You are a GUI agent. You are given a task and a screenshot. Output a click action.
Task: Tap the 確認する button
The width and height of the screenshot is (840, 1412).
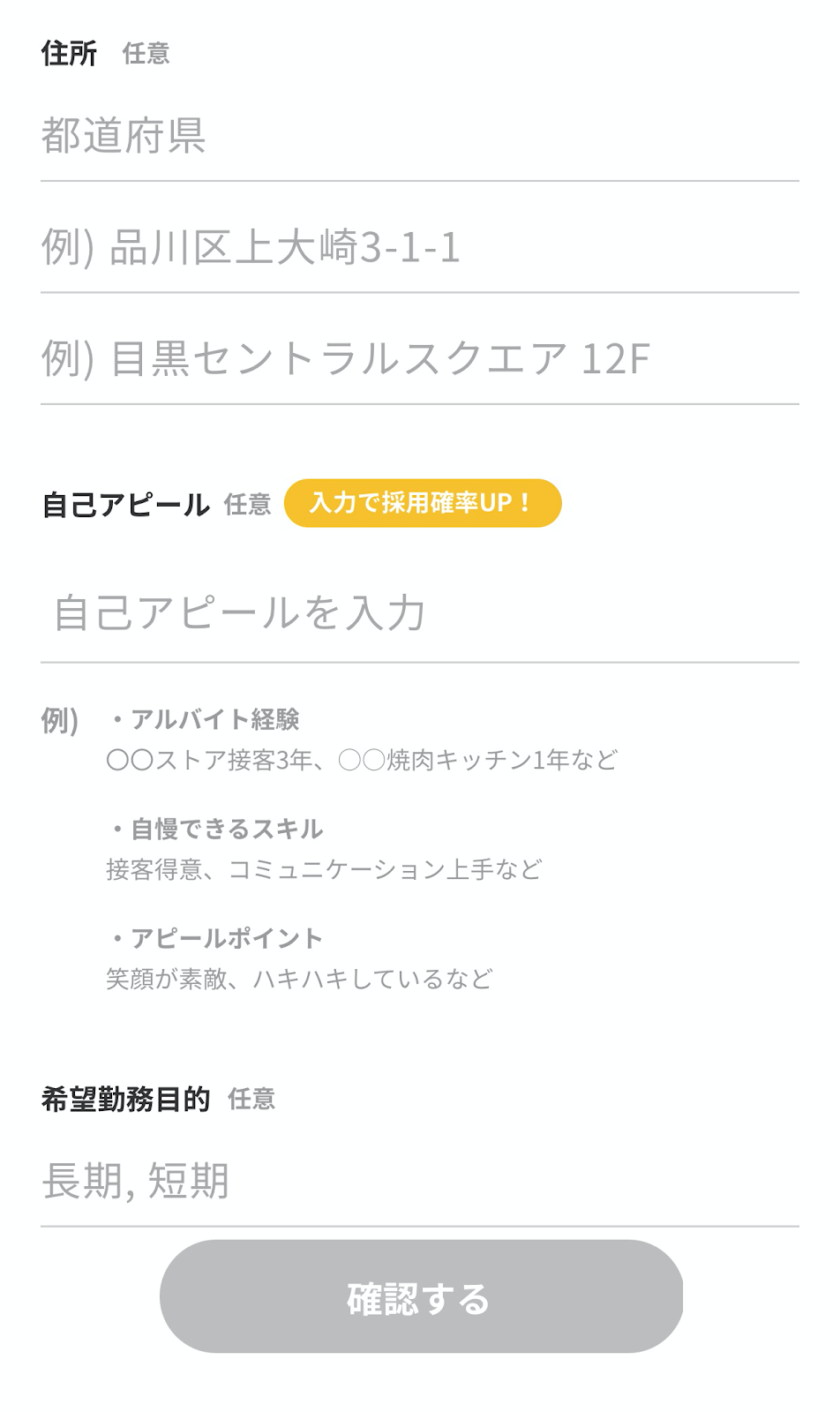pyautogui.click(x=422, y=1296)
